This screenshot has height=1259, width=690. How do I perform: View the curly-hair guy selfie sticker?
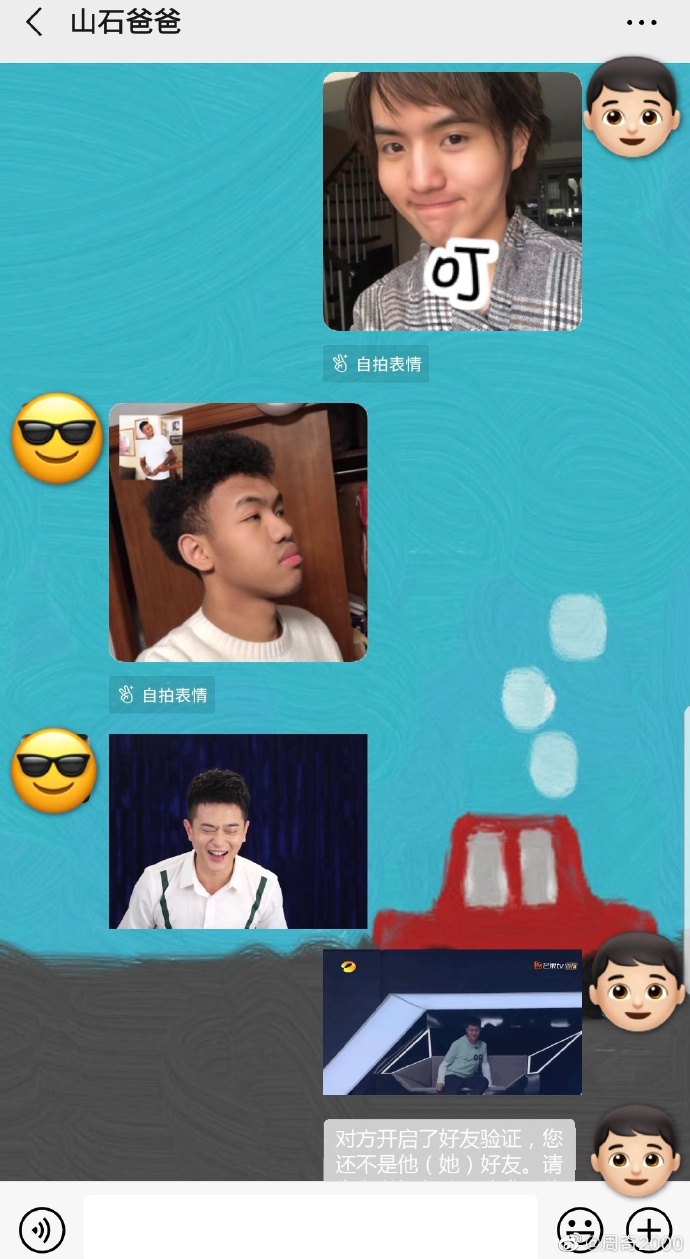point(238,532)
